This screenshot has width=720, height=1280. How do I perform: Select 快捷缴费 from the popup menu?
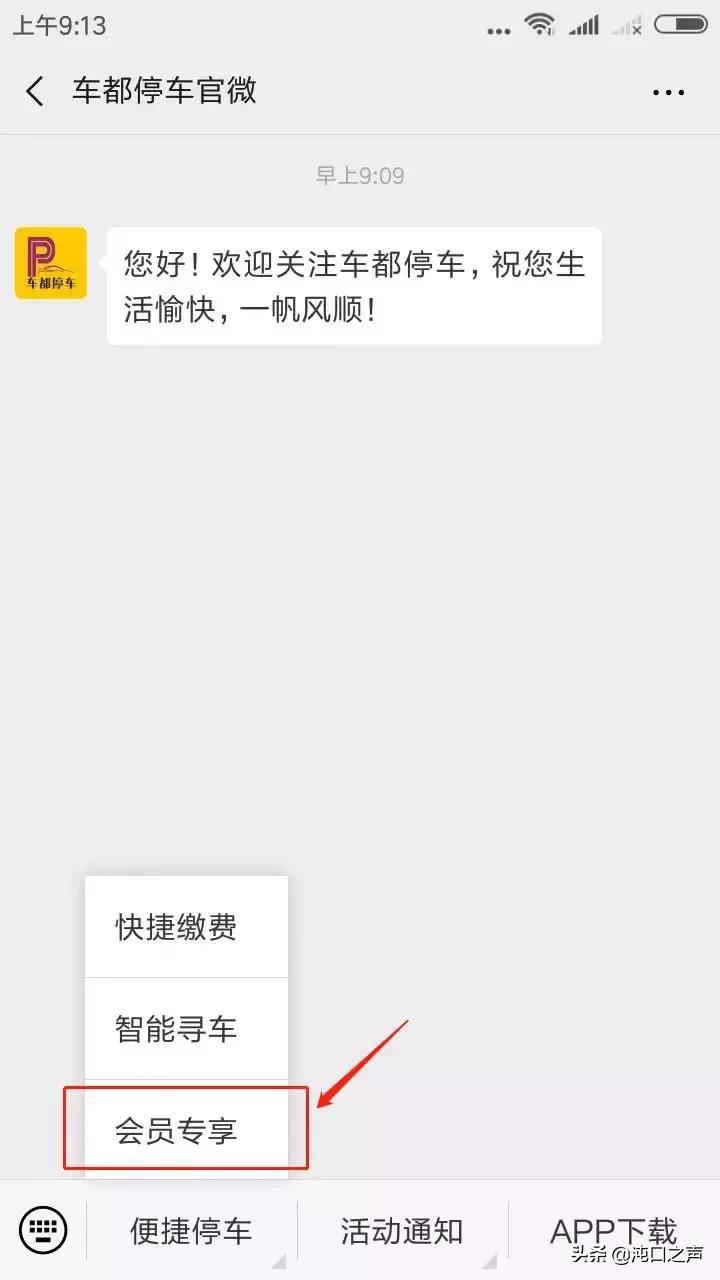(x=176, y=928)
